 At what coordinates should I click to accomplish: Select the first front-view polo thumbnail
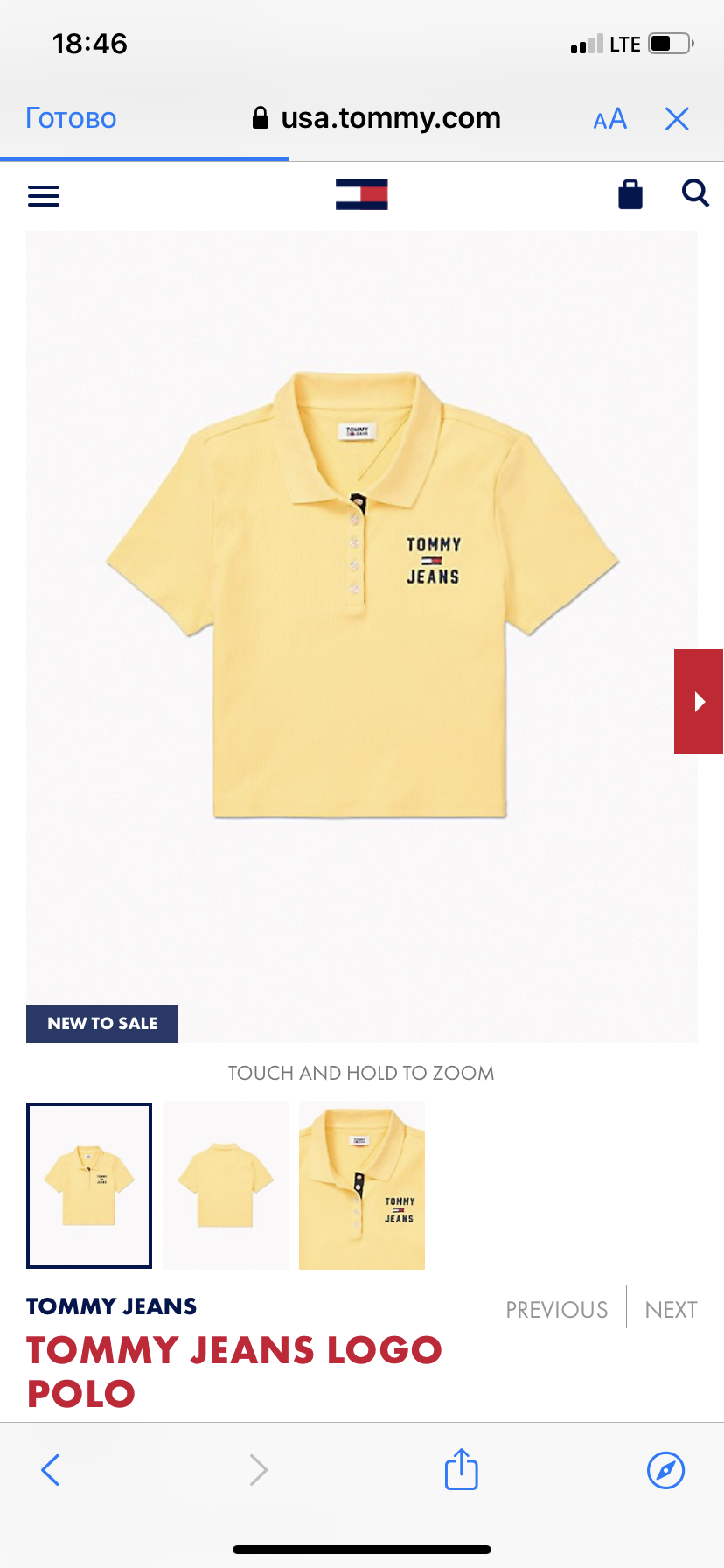pos(89,1186)
